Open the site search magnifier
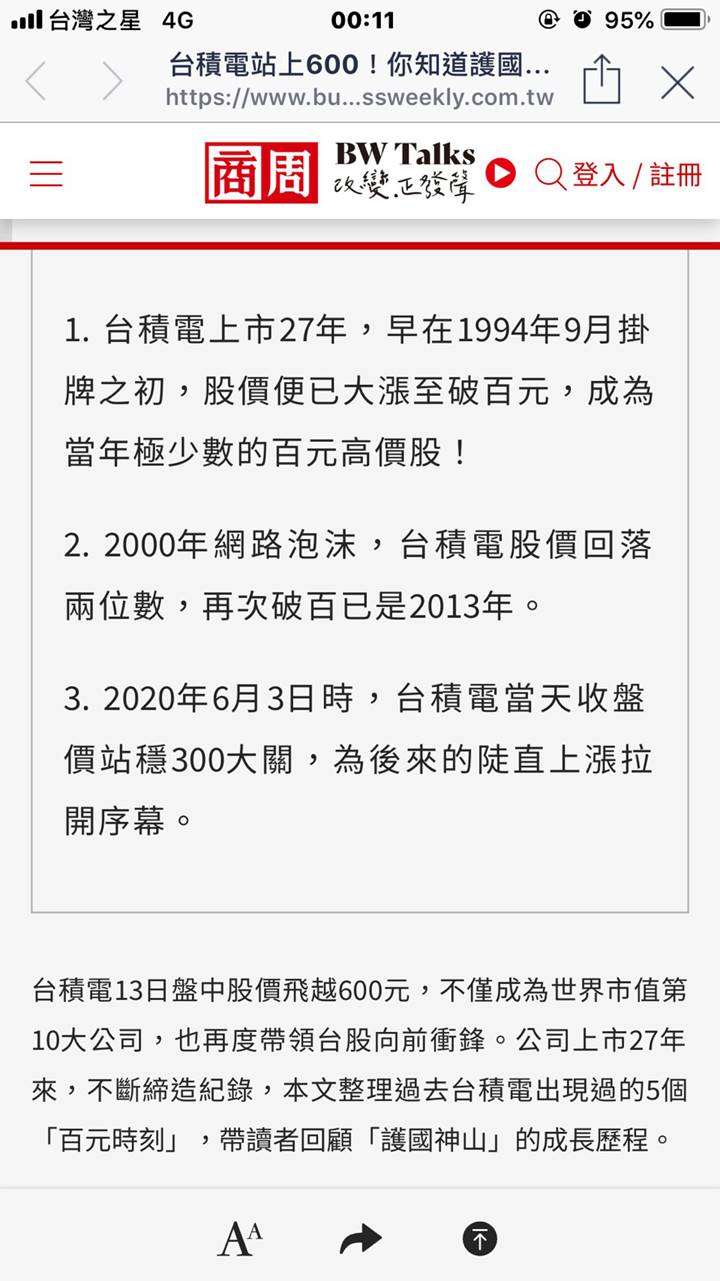This screenshot has height=1281, width=720. [550, 174]
